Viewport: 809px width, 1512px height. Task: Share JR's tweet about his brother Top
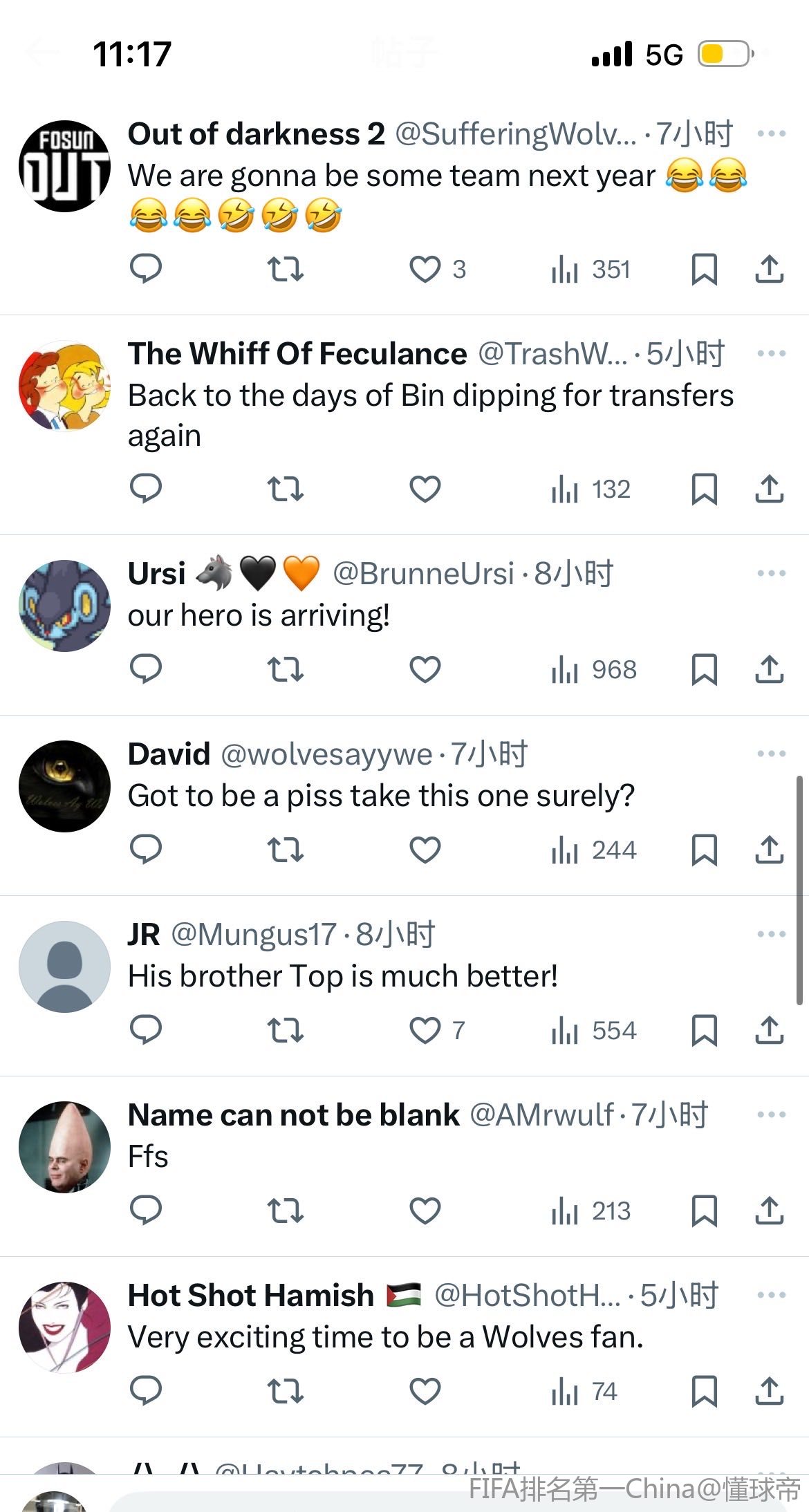coord(769,1030)
